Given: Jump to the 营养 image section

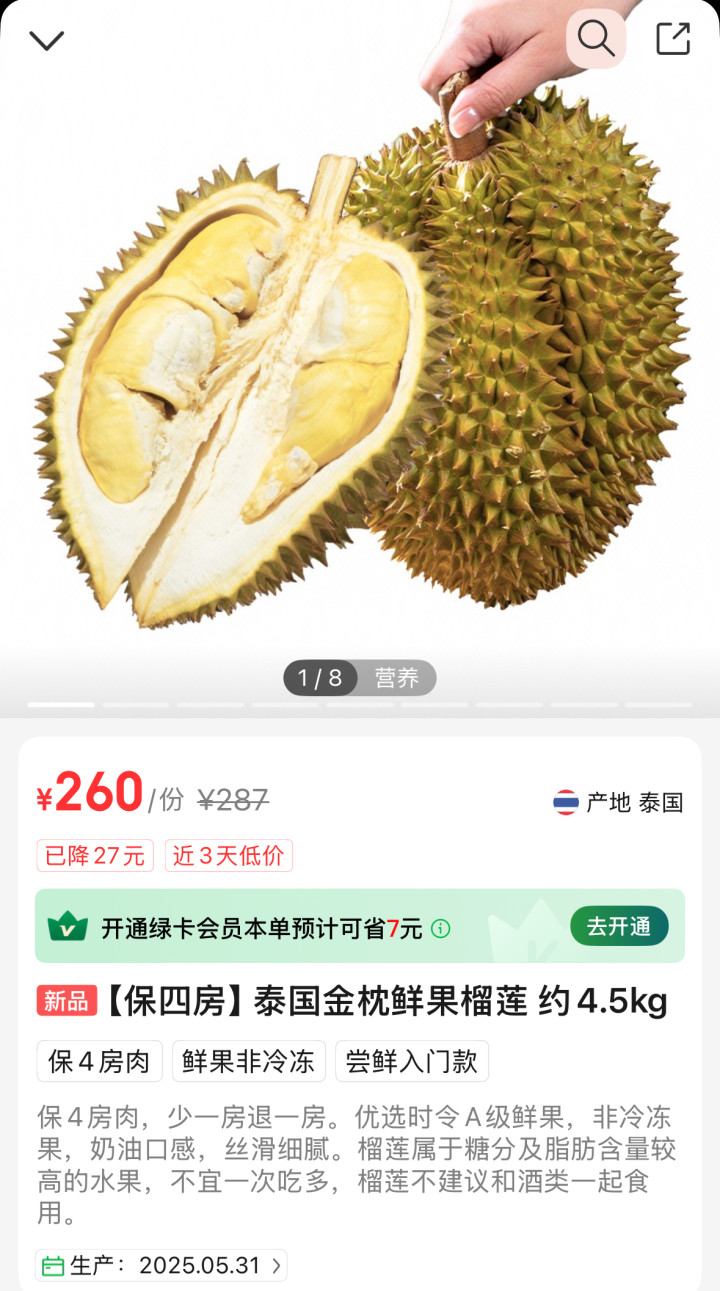Looking at the screenshot, I should [397, 678].
